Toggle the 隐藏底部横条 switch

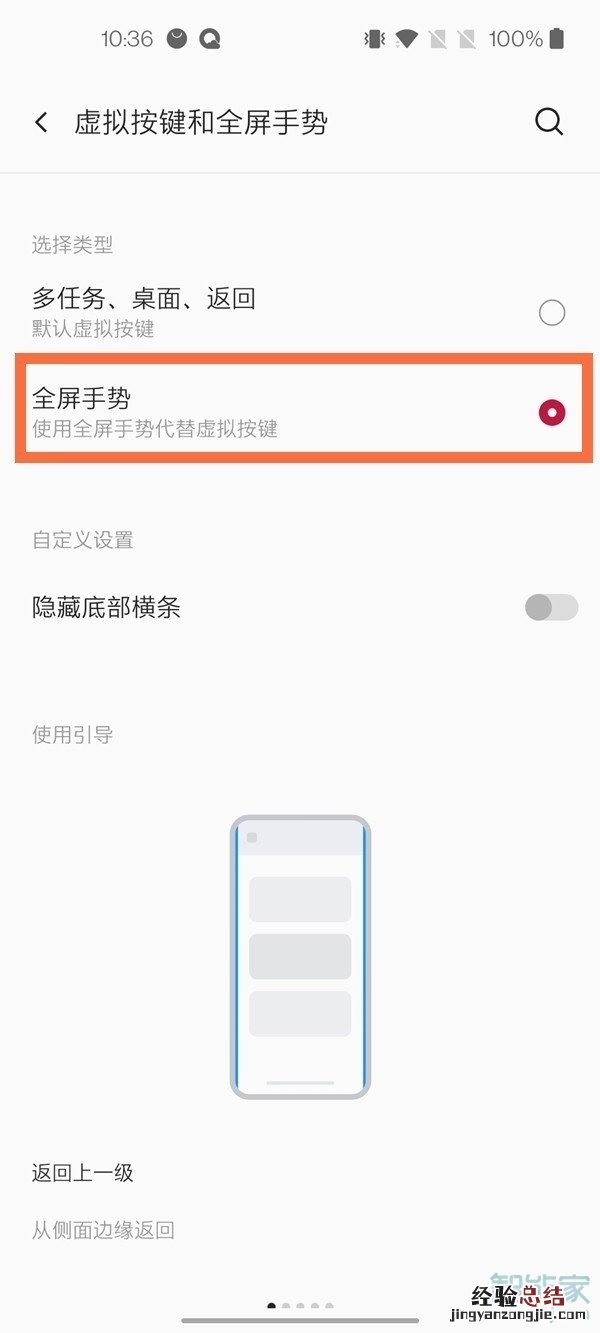point(551,607)
